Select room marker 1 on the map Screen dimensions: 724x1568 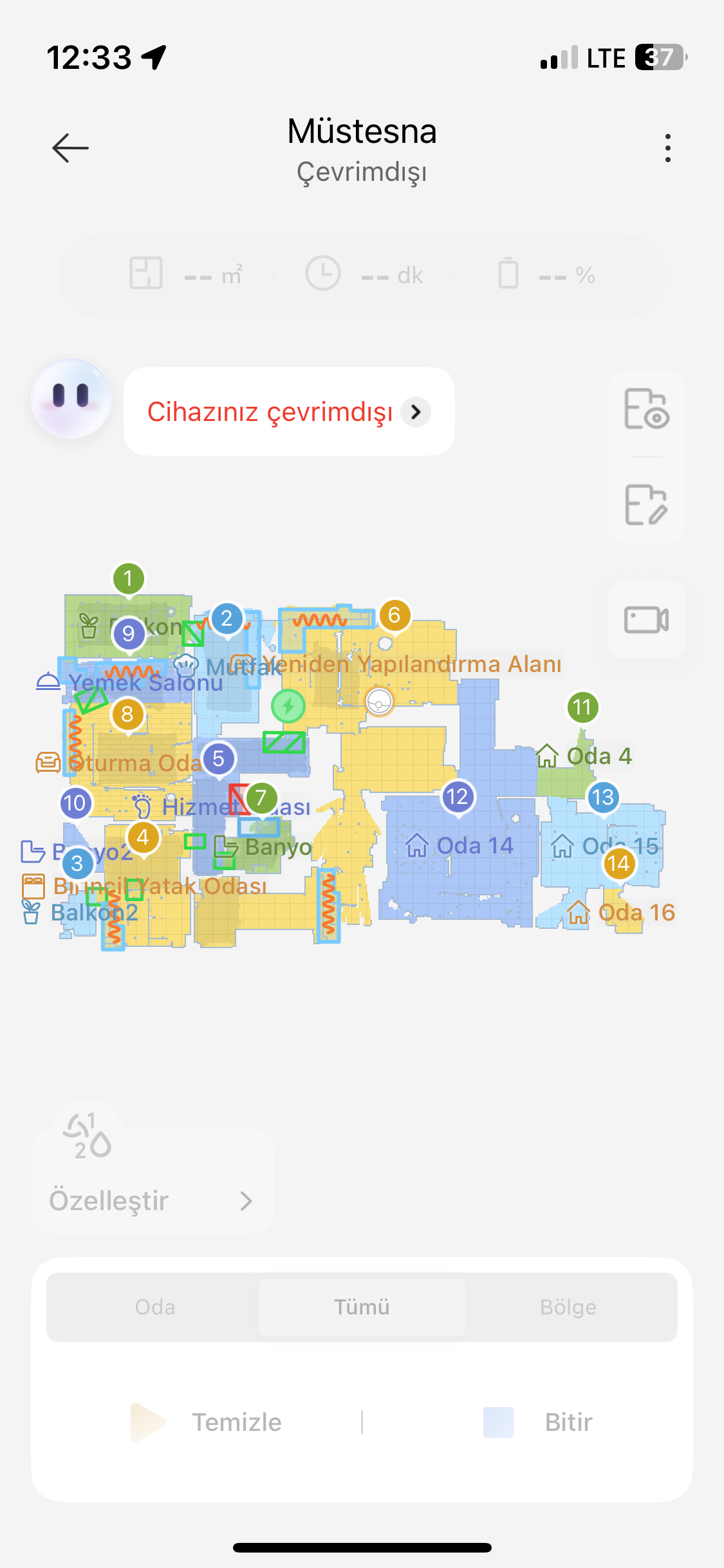click(129, 579)
